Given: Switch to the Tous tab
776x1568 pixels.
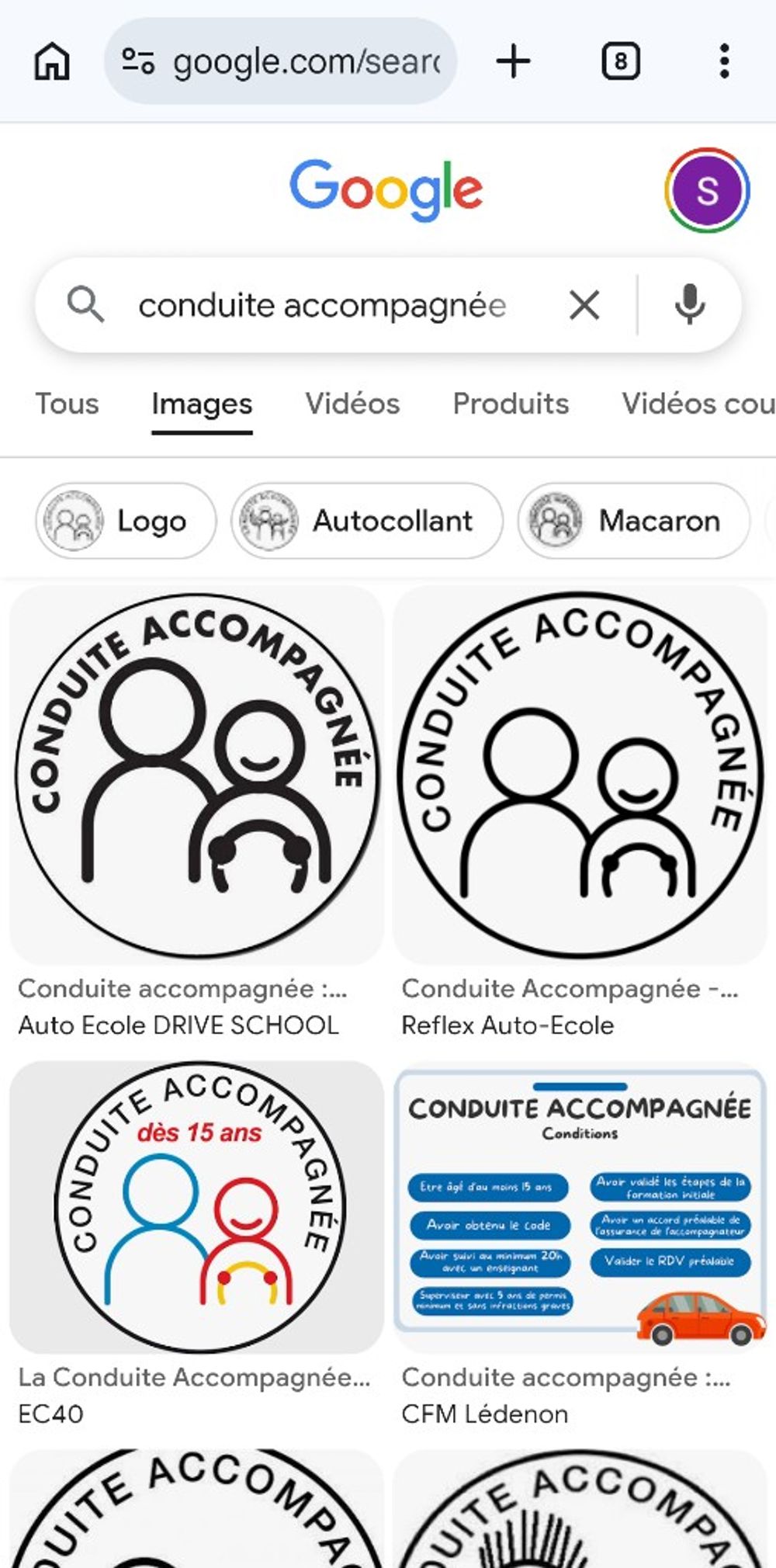Looking at the screenshot, I should (67, 404).
